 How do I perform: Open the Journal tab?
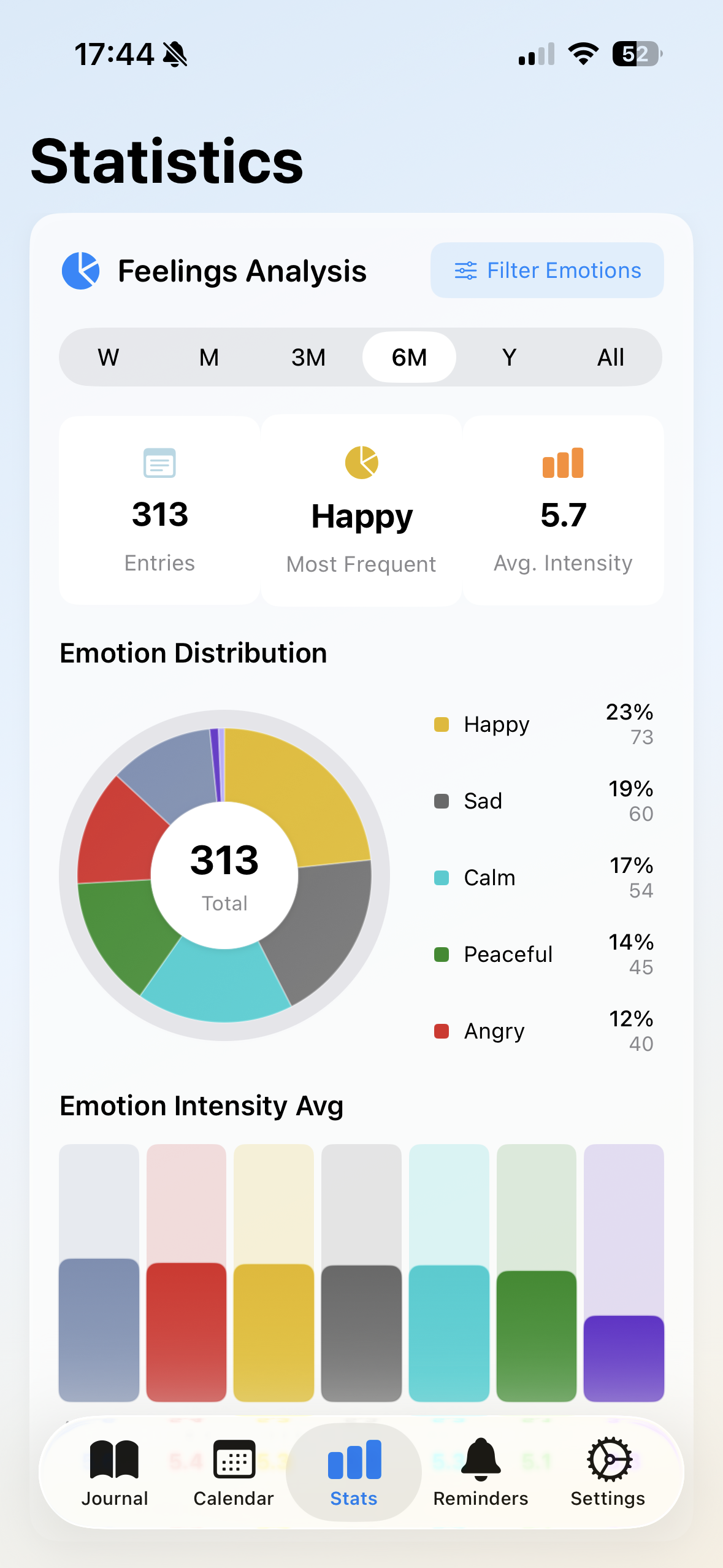115,1472
